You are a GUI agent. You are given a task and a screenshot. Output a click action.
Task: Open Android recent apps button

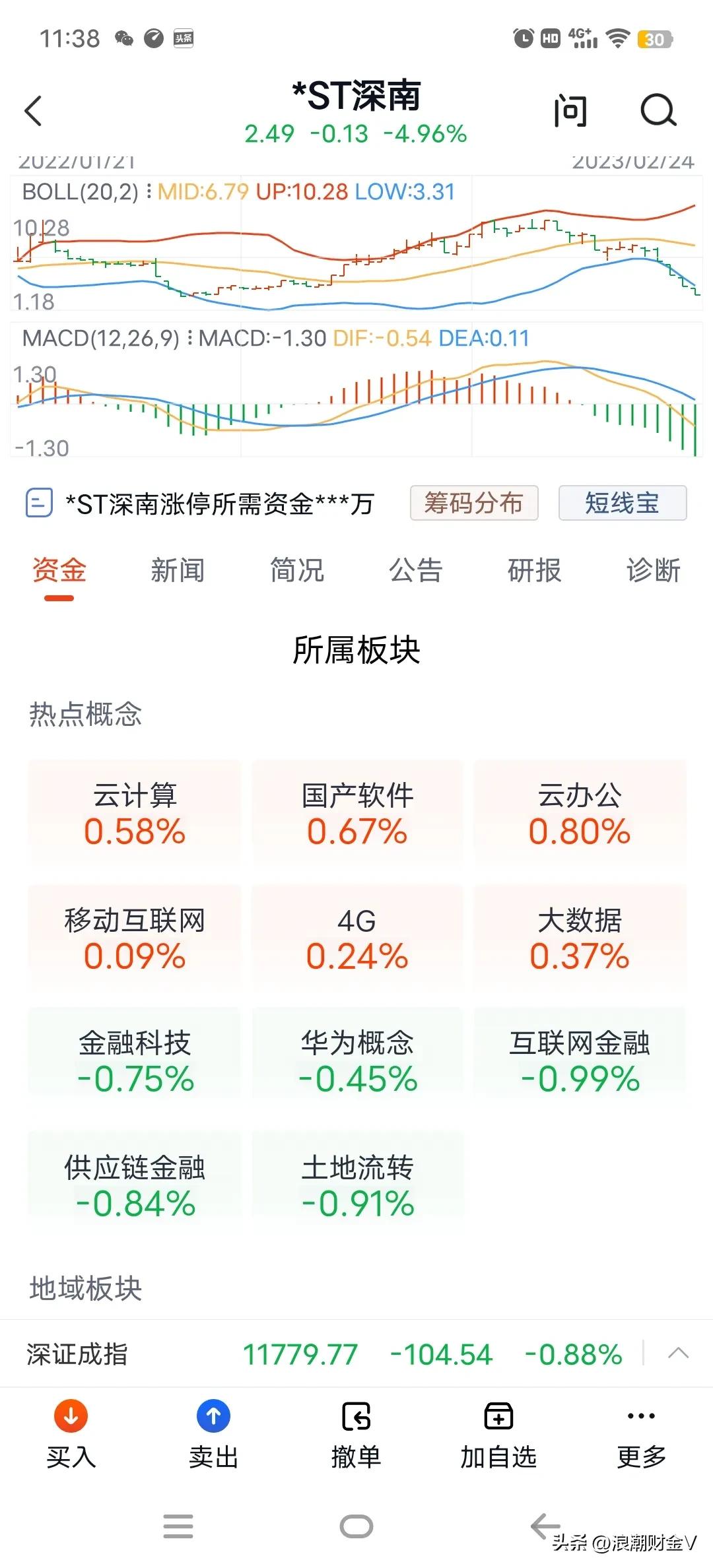(x=178, y=1526)
